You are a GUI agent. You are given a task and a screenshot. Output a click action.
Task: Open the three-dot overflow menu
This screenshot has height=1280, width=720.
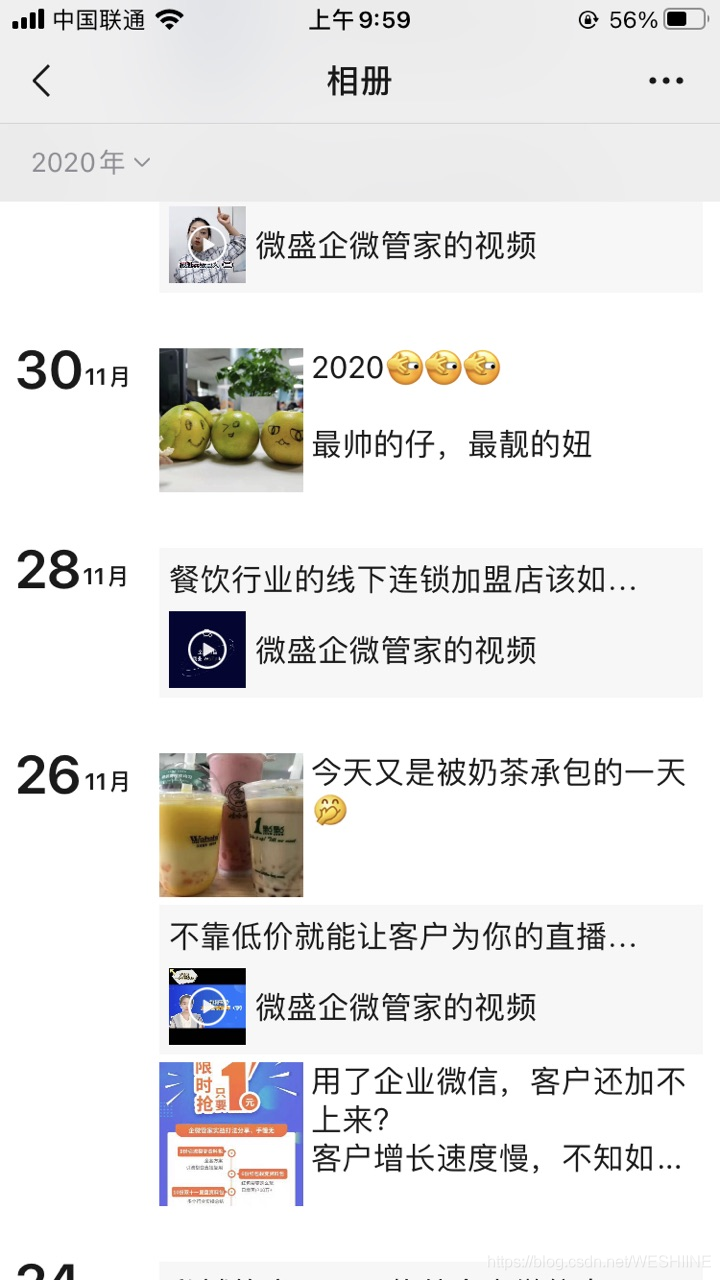coord(665,81)
